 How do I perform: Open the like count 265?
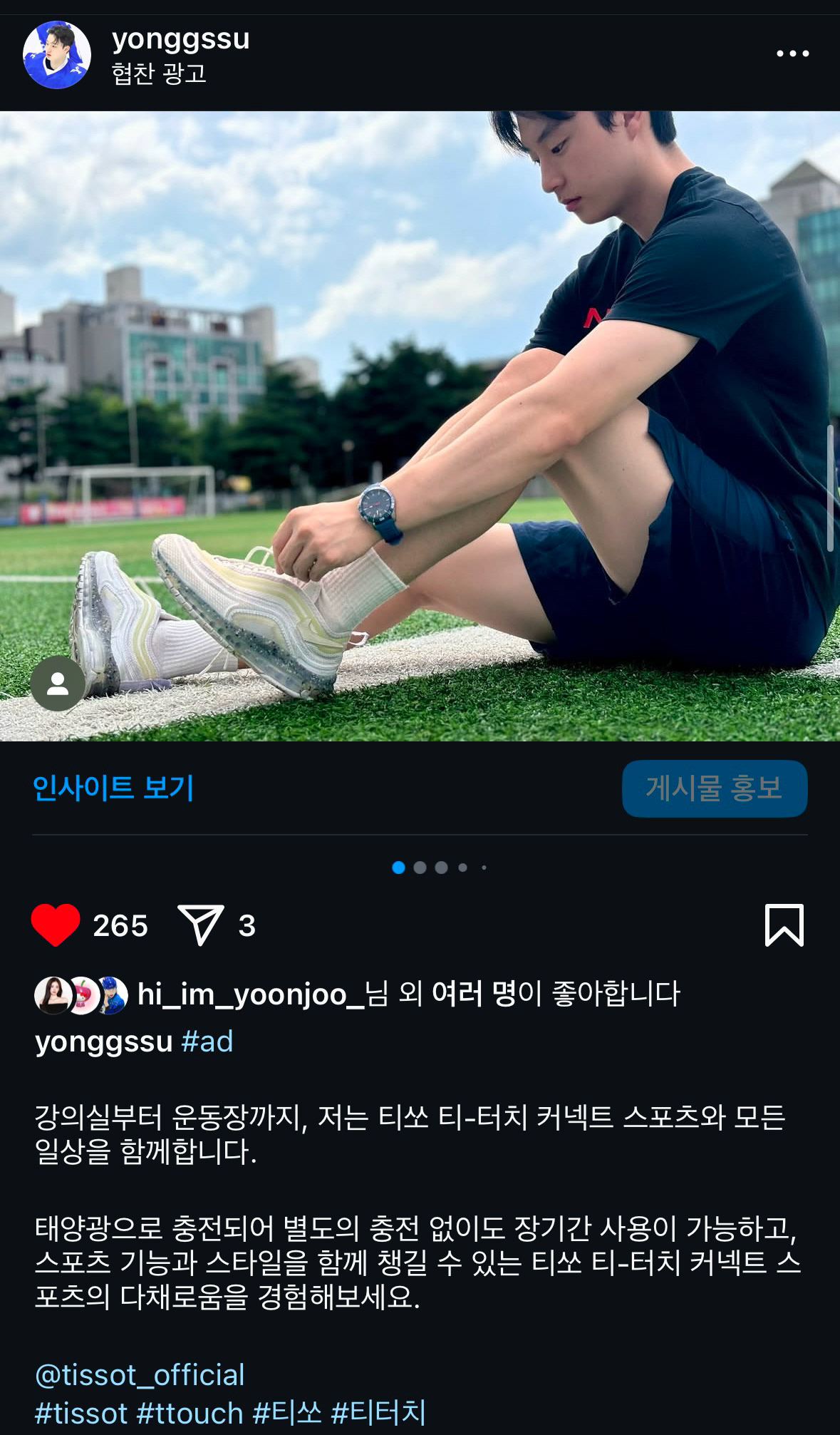pyautogui.click(x=120, y=925)
